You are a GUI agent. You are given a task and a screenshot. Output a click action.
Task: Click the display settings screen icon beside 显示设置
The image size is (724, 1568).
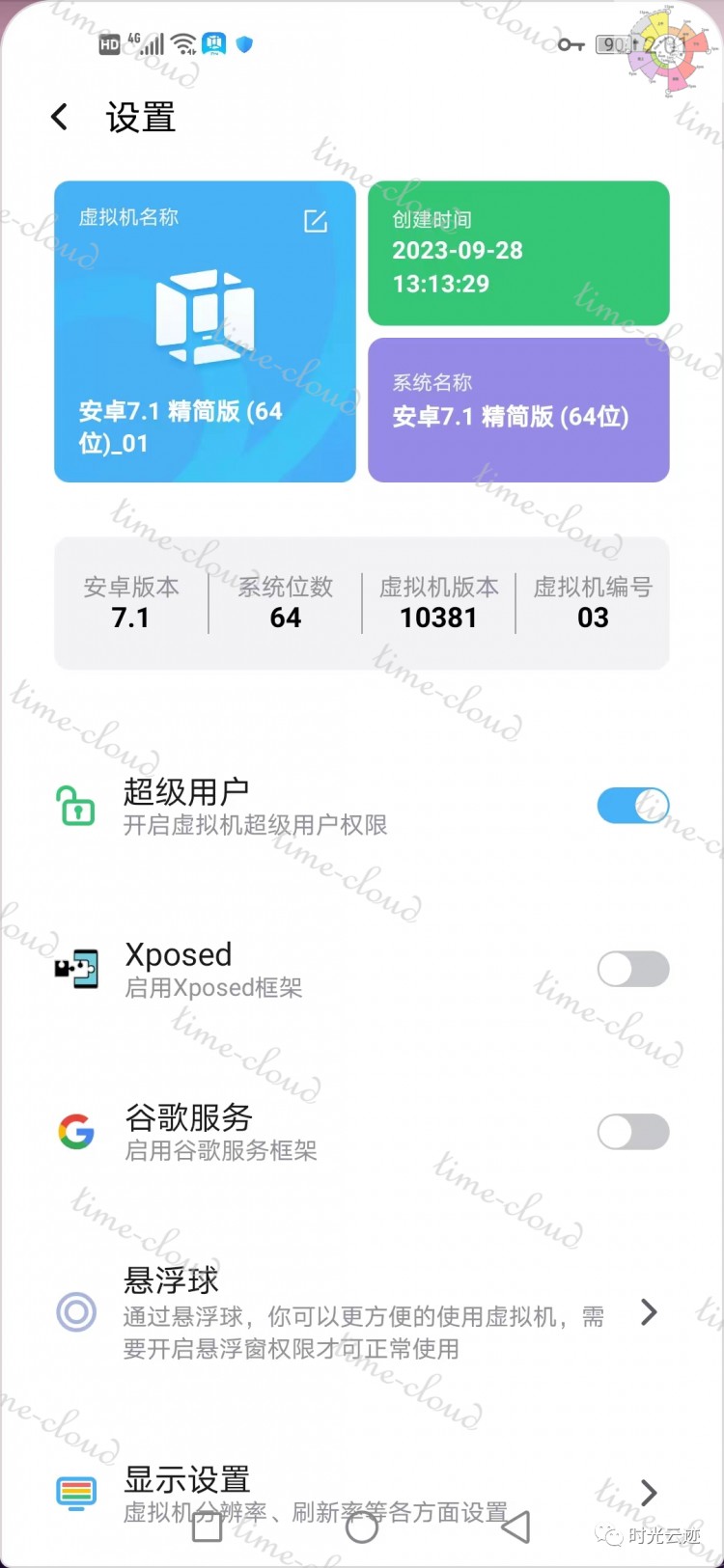[75, 1493]
